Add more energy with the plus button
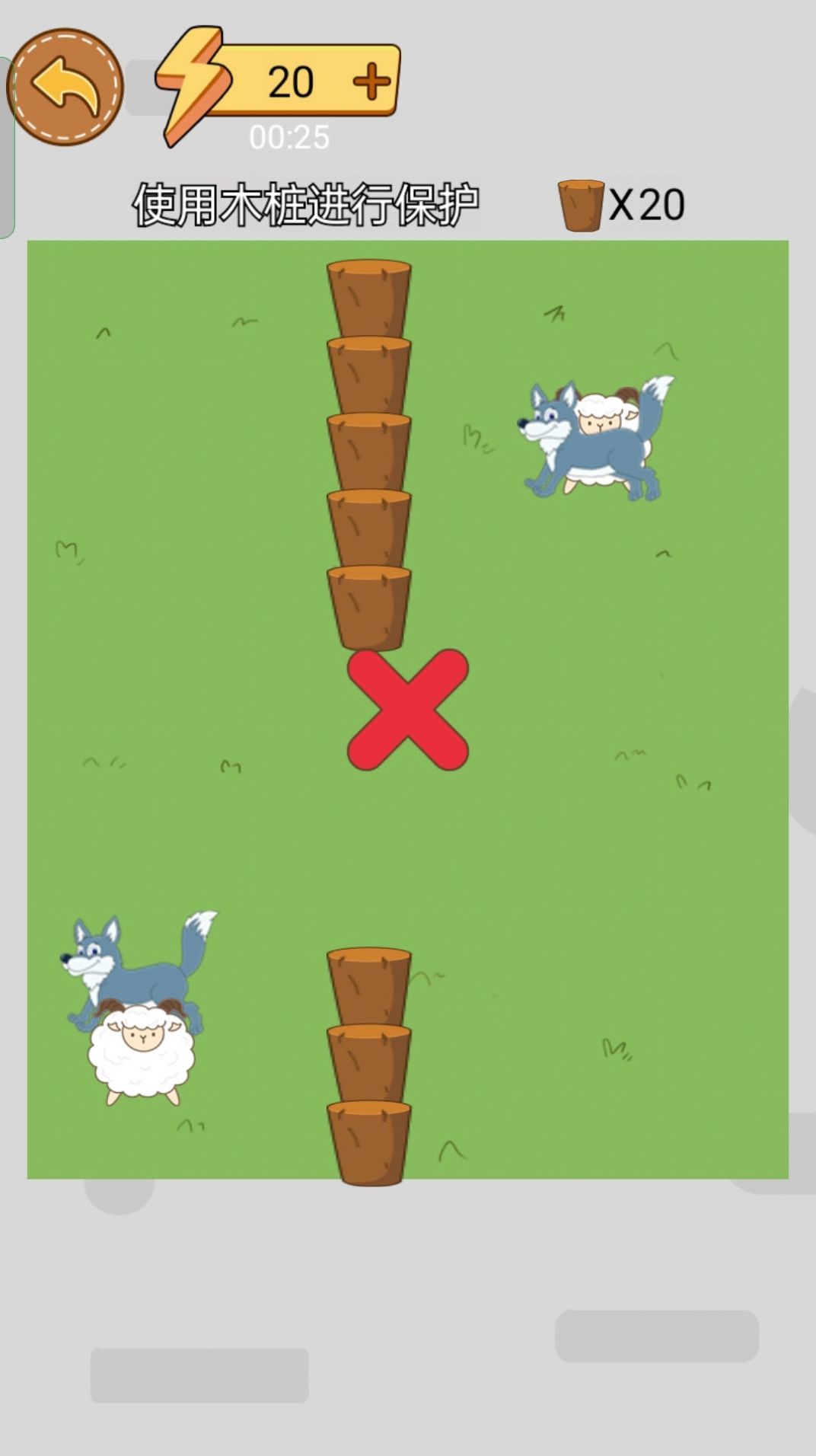The height and width of the screenshot is (1456, 816). (371, 81)
